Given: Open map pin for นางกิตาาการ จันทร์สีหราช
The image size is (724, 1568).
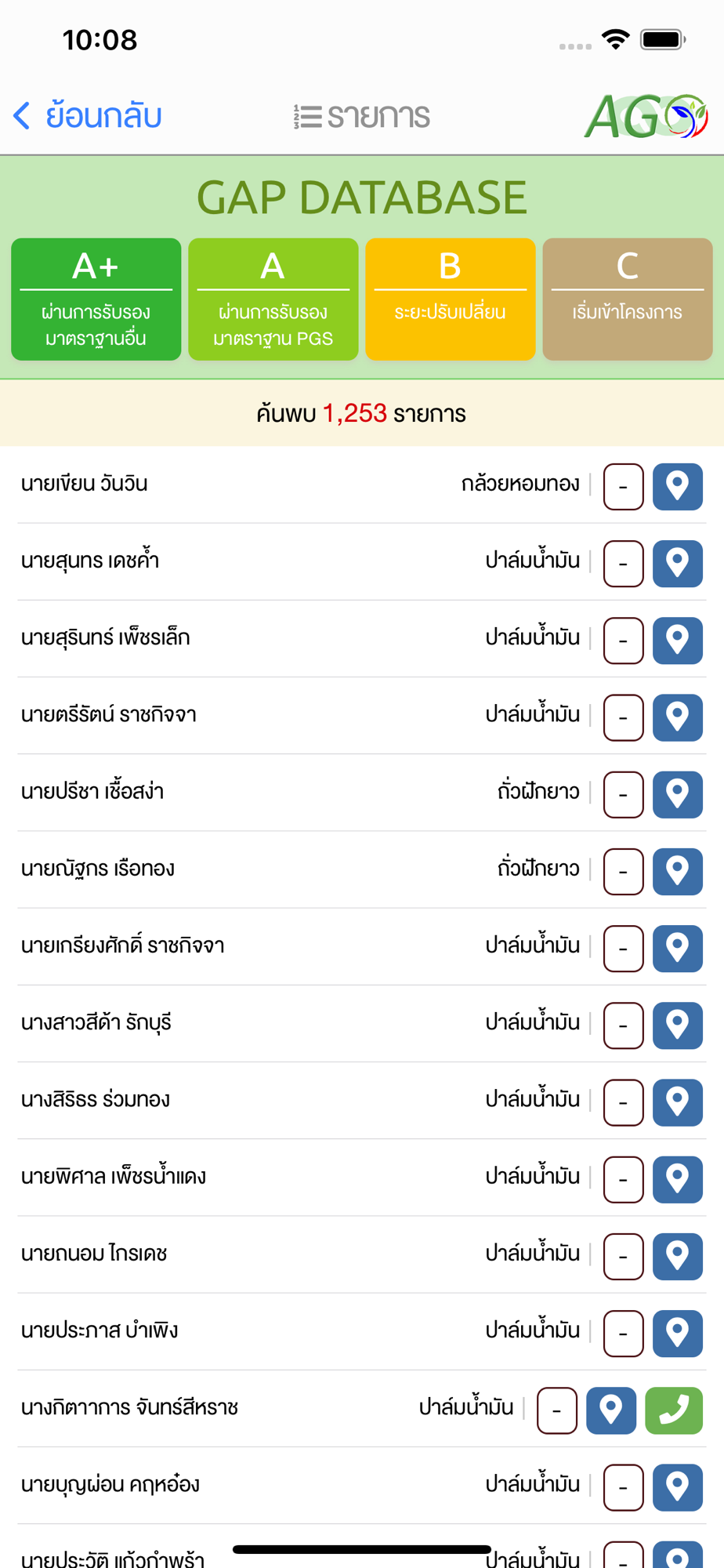Looking at the screenshot, I should [611, 1410].
